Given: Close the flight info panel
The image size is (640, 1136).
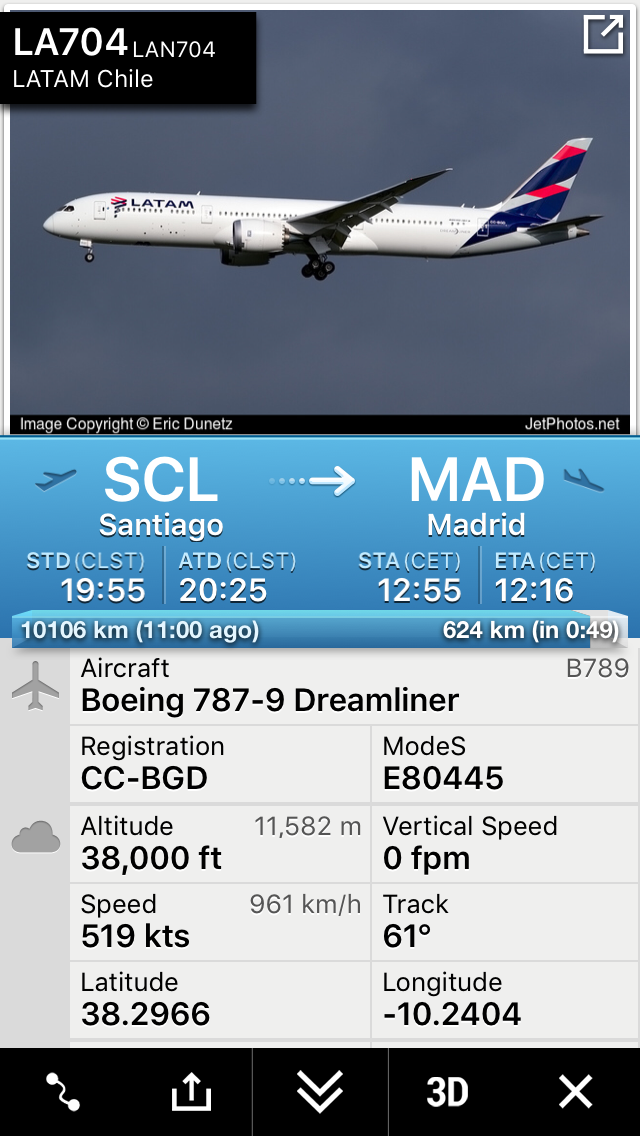Looking at the screenshot, I should coord(576,1092).
